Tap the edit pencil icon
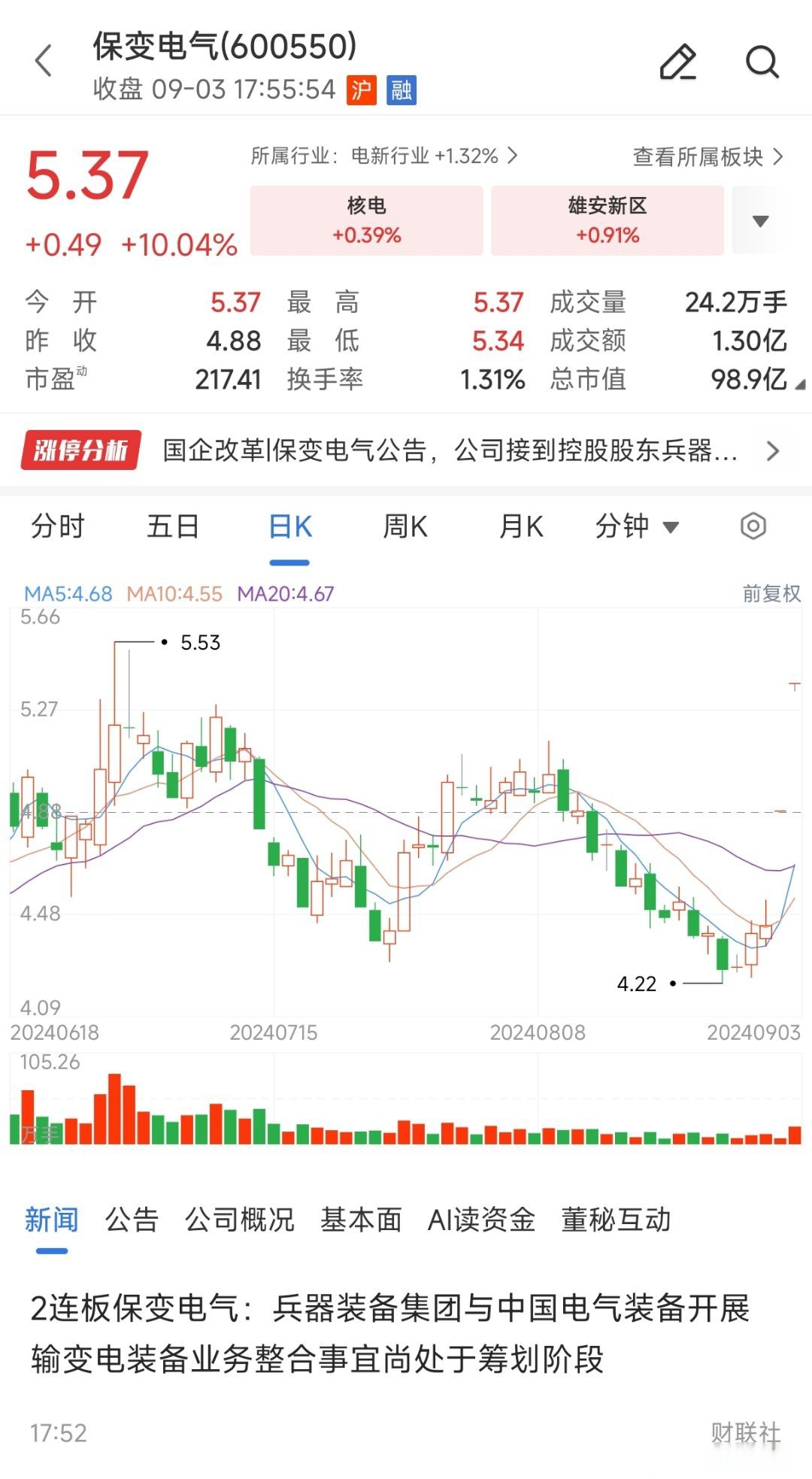This screenshot has height=1479, width=812. tap(677, 62)
